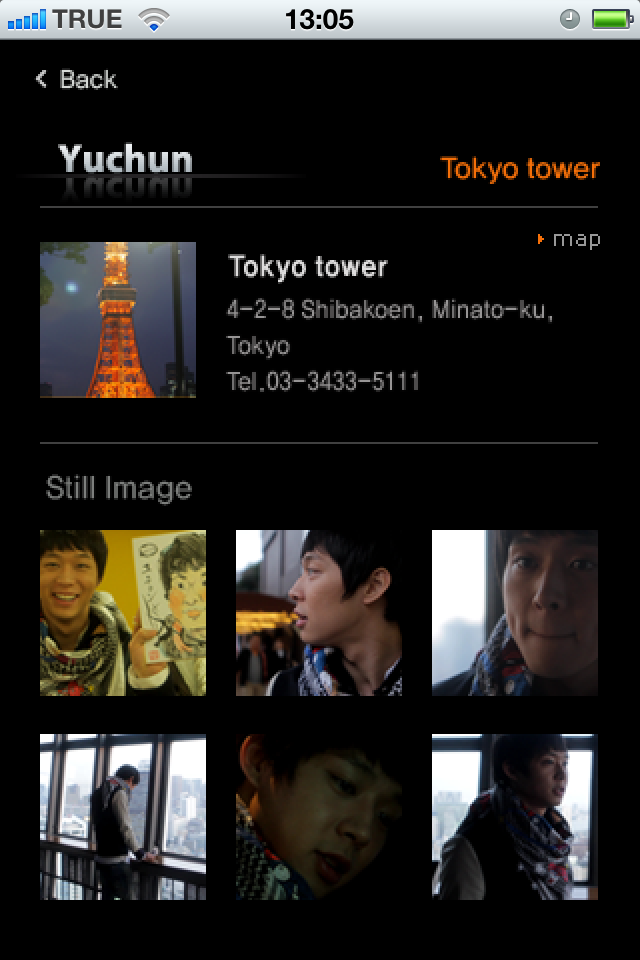
Task: Go back using the Back button
Action: coord(77,80)
